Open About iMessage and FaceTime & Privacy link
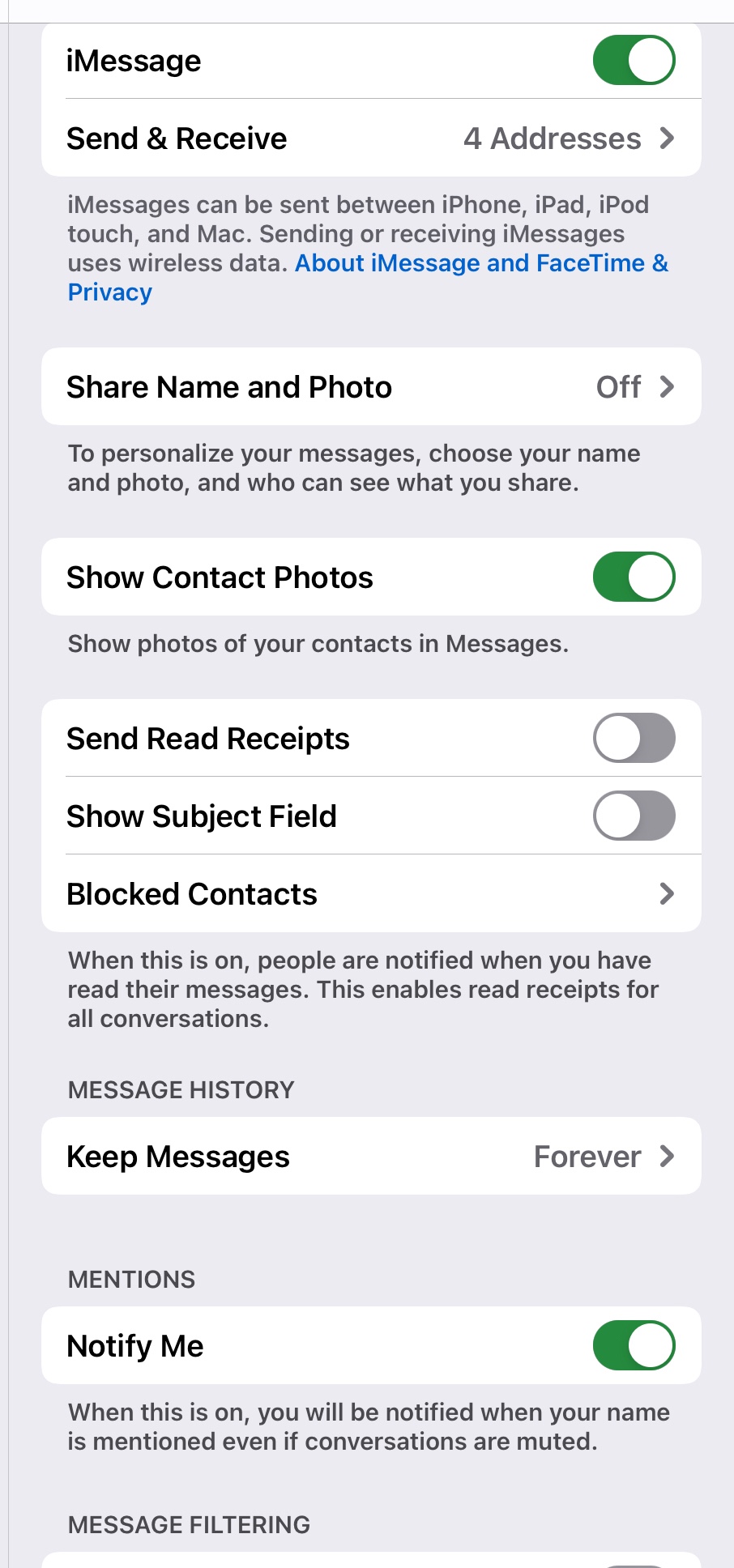Viewport: 734px width, 1568px height. pos(368,278)
